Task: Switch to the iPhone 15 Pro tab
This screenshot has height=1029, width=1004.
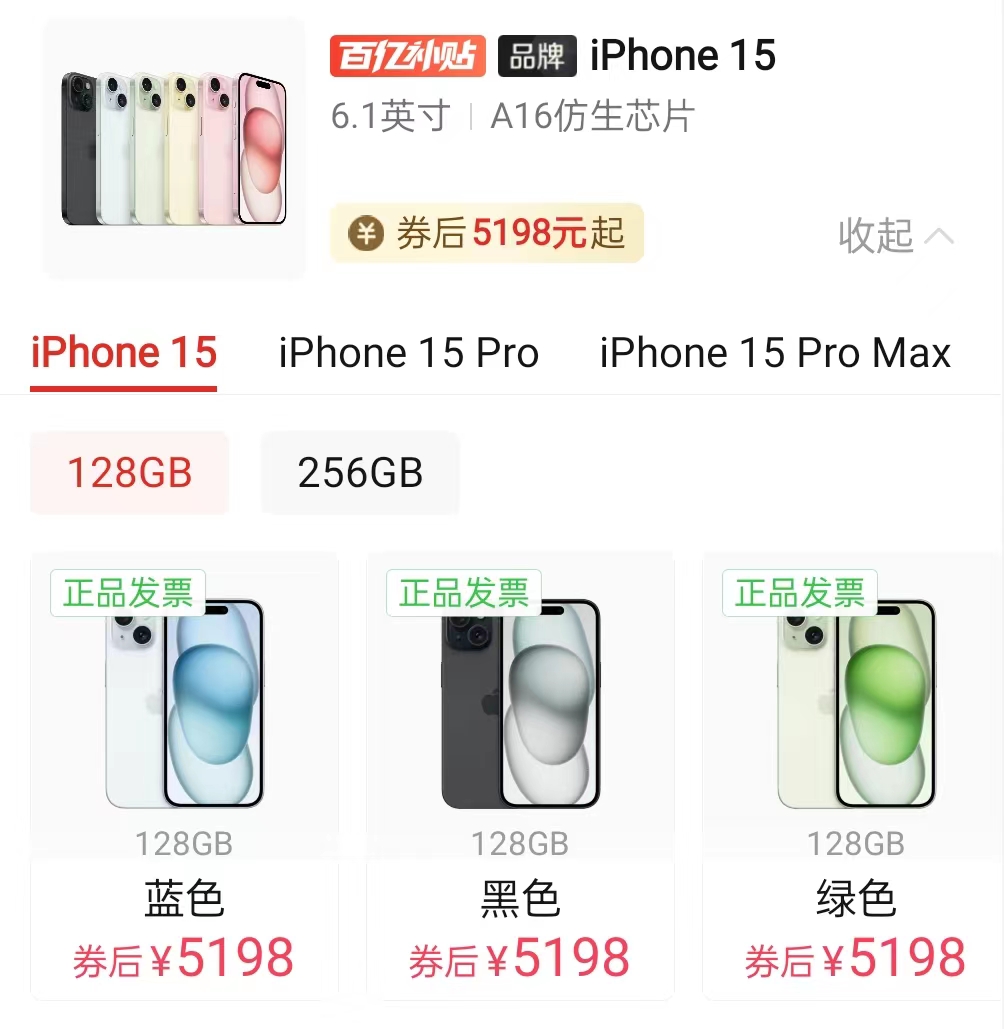Action: 408,353
